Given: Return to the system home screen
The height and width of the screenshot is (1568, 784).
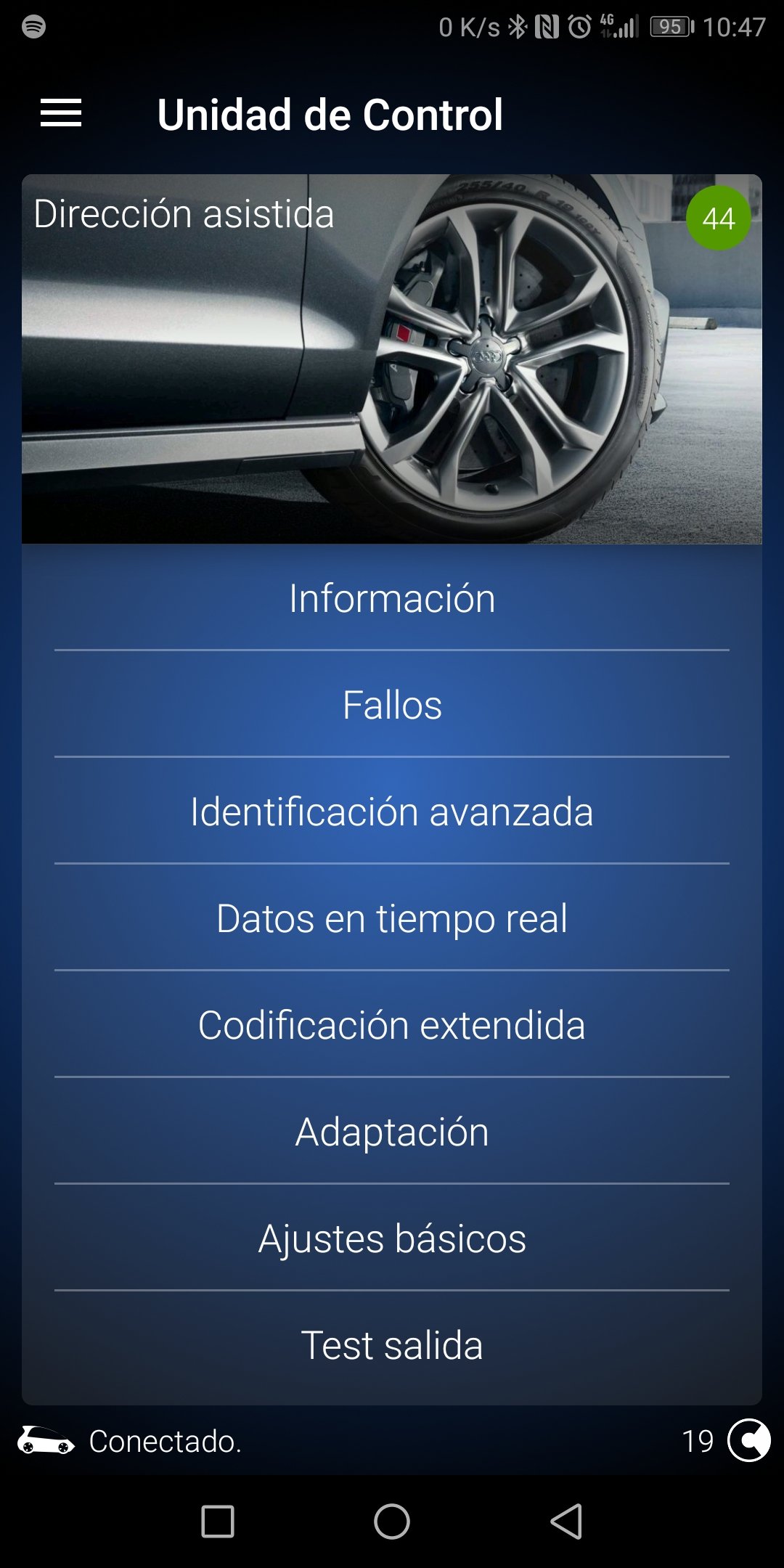Looking at the screenshot, I should (392, 1522).
